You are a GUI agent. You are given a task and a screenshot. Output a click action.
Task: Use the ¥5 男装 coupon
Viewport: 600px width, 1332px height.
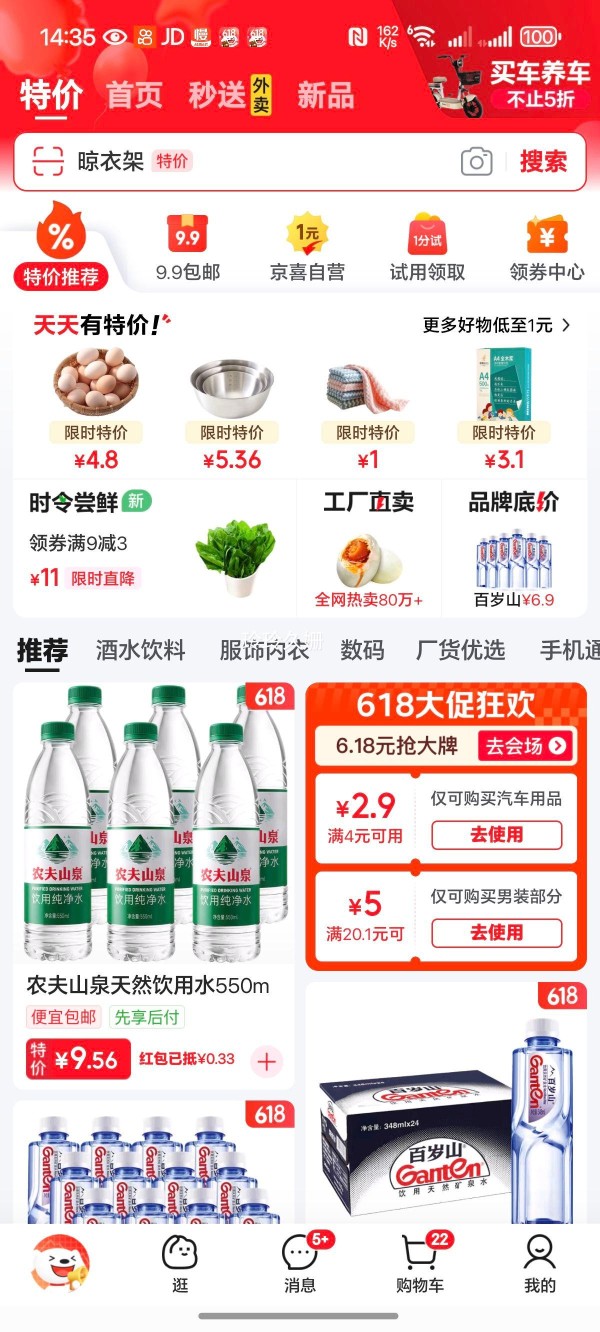coord(496,932)
